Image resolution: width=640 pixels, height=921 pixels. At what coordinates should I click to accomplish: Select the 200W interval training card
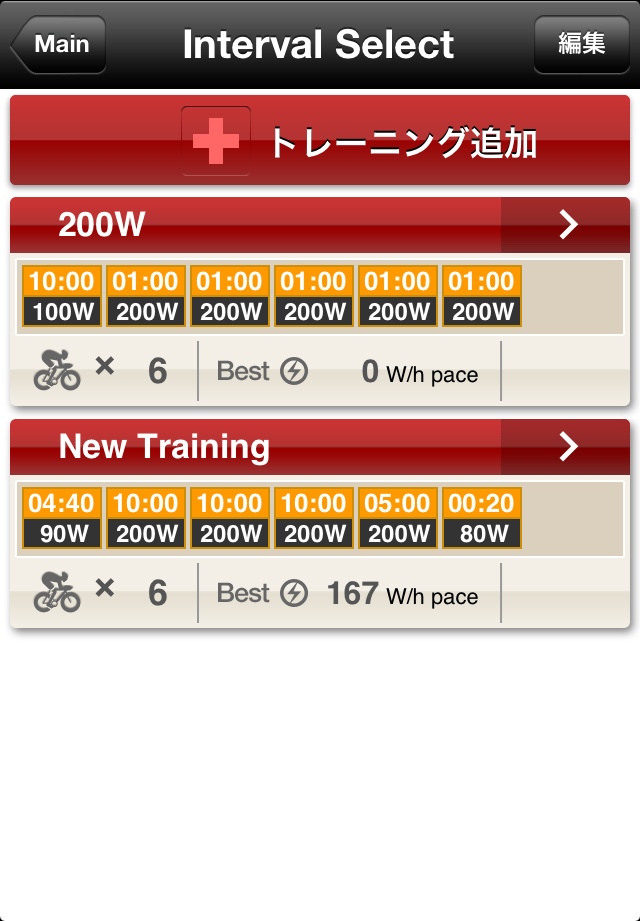260,225
